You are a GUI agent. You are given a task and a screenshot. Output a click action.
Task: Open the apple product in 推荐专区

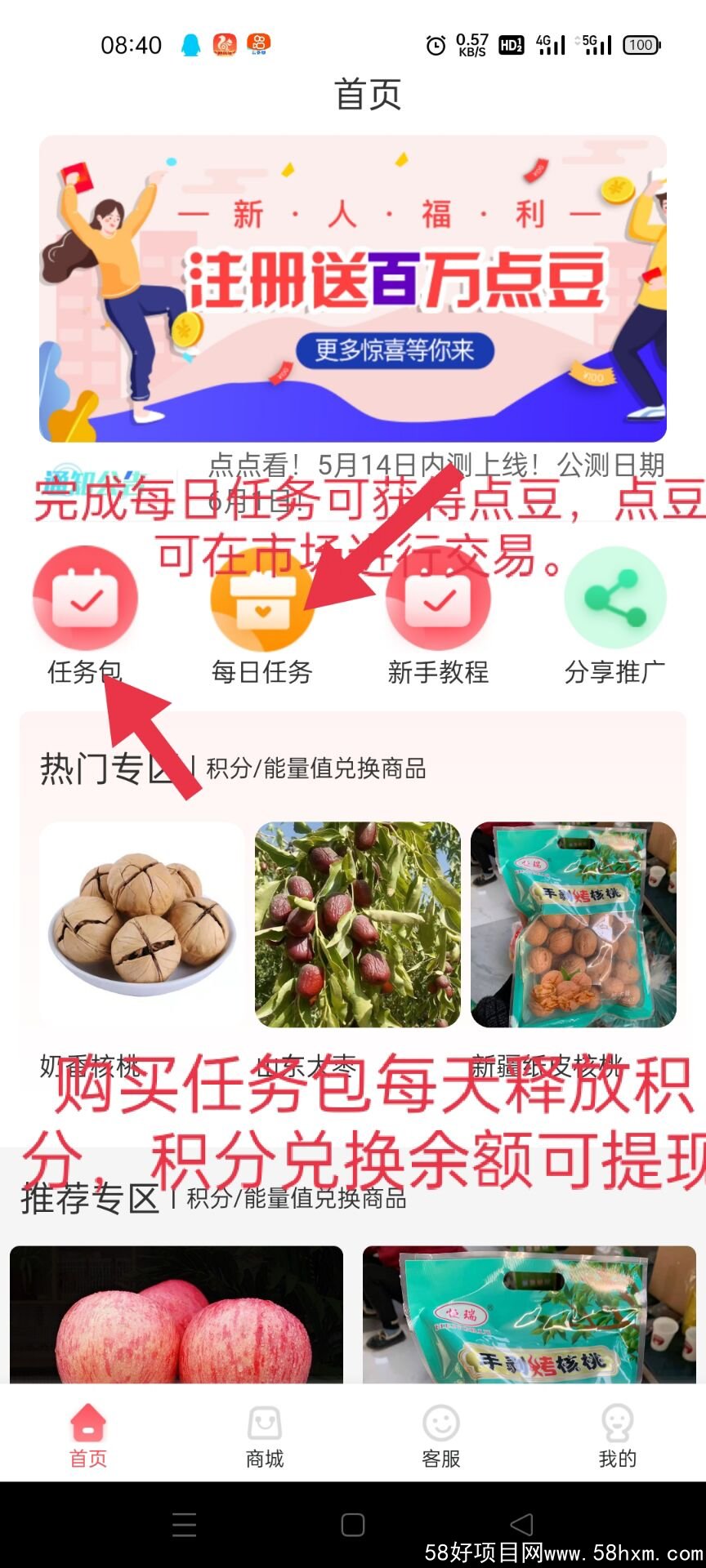(x=176, y=1313)
